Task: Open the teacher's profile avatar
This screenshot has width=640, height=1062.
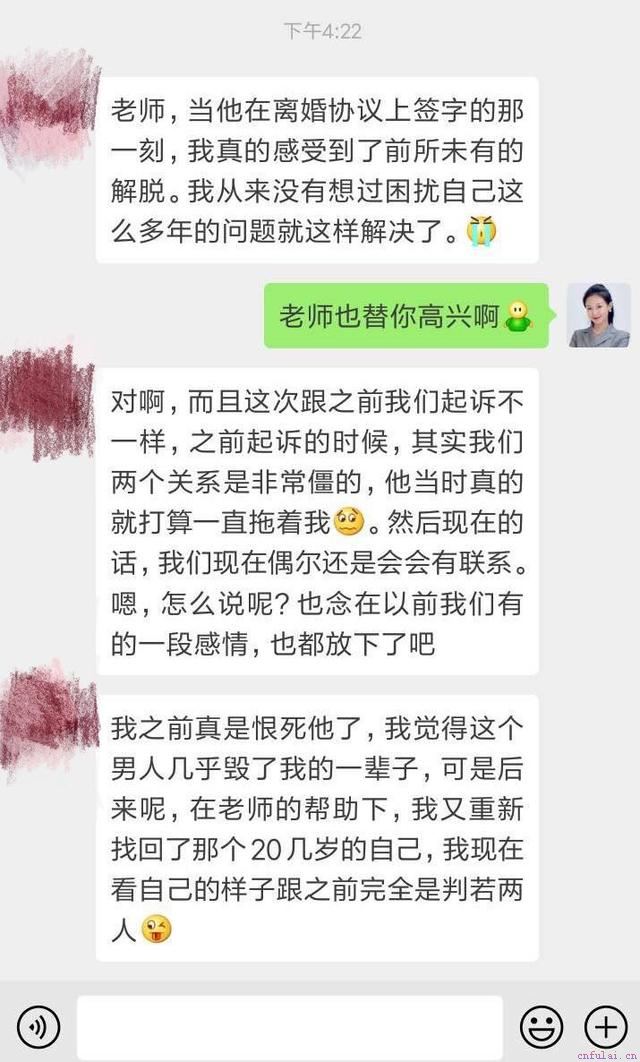Action: [599, 315]
